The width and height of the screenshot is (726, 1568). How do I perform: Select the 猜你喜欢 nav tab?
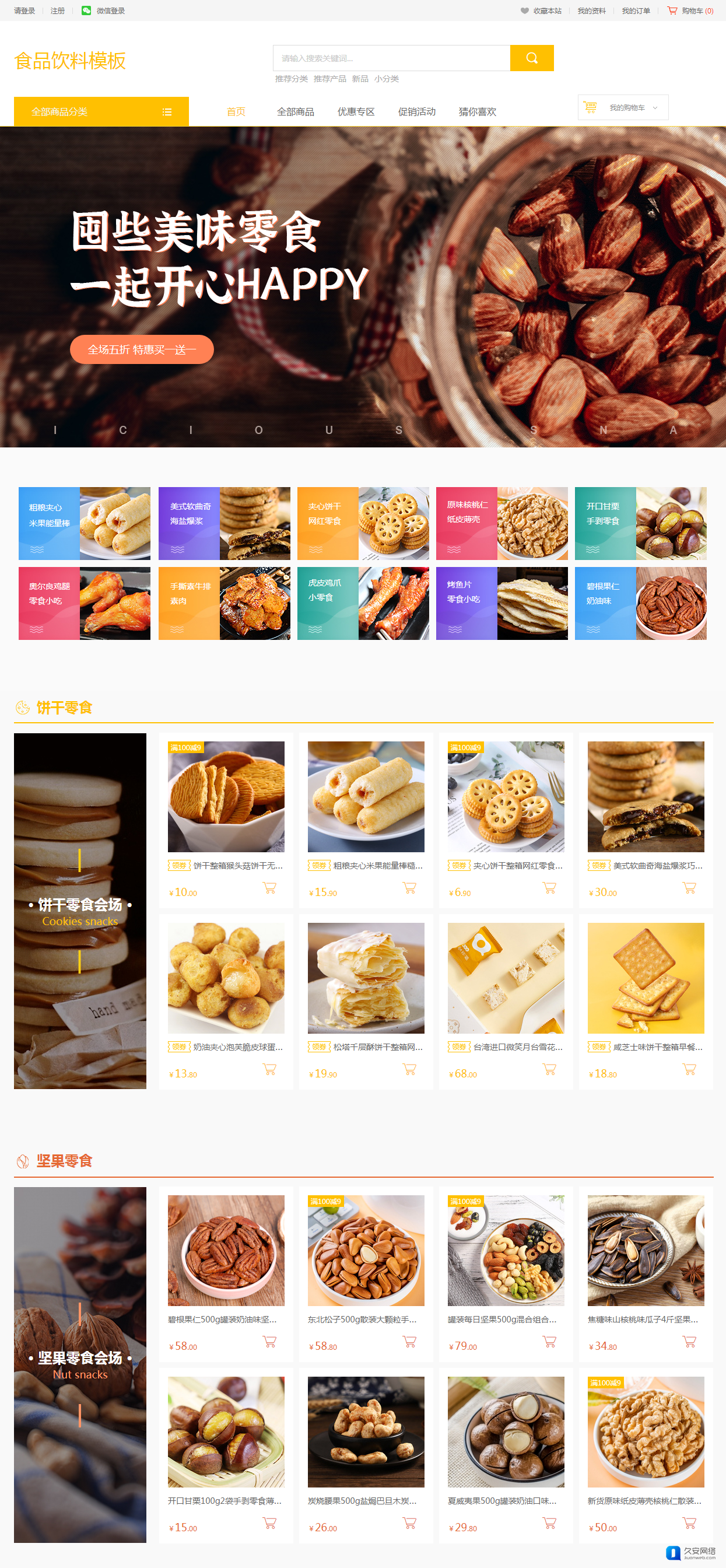click(477, 112)
